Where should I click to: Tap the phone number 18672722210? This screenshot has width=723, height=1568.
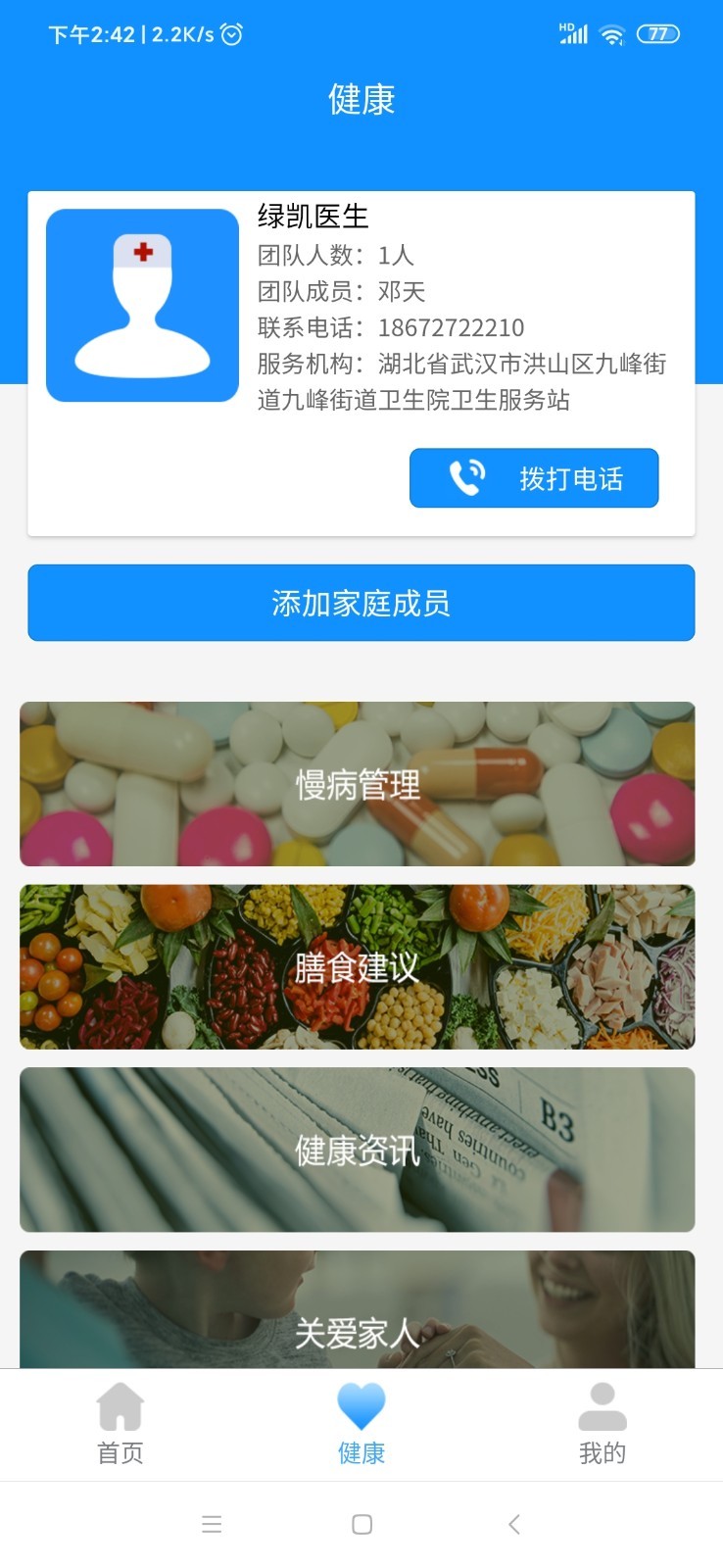tap(452, 327)
